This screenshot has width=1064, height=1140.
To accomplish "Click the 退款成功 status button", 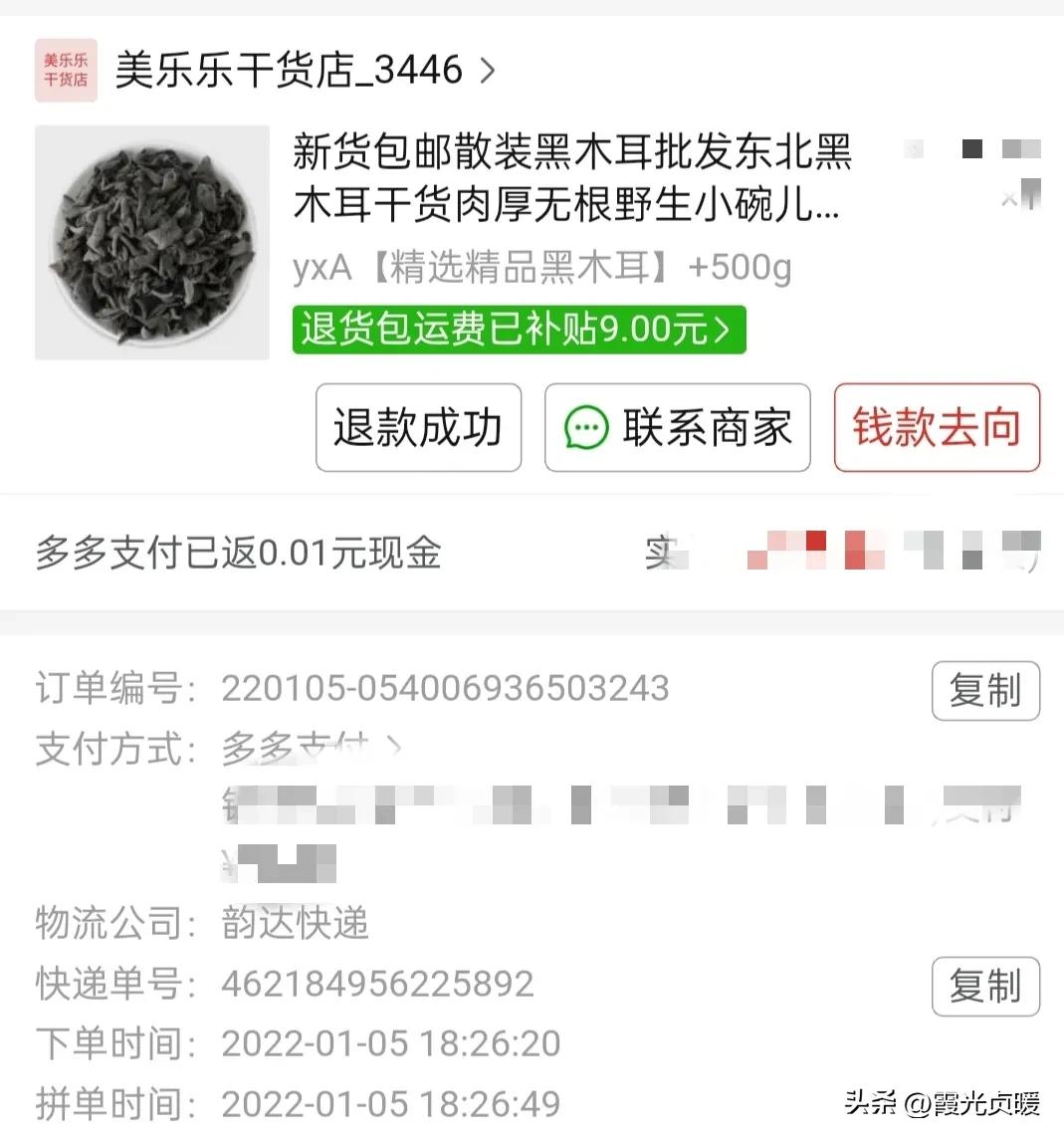I will tap(418, 428).
